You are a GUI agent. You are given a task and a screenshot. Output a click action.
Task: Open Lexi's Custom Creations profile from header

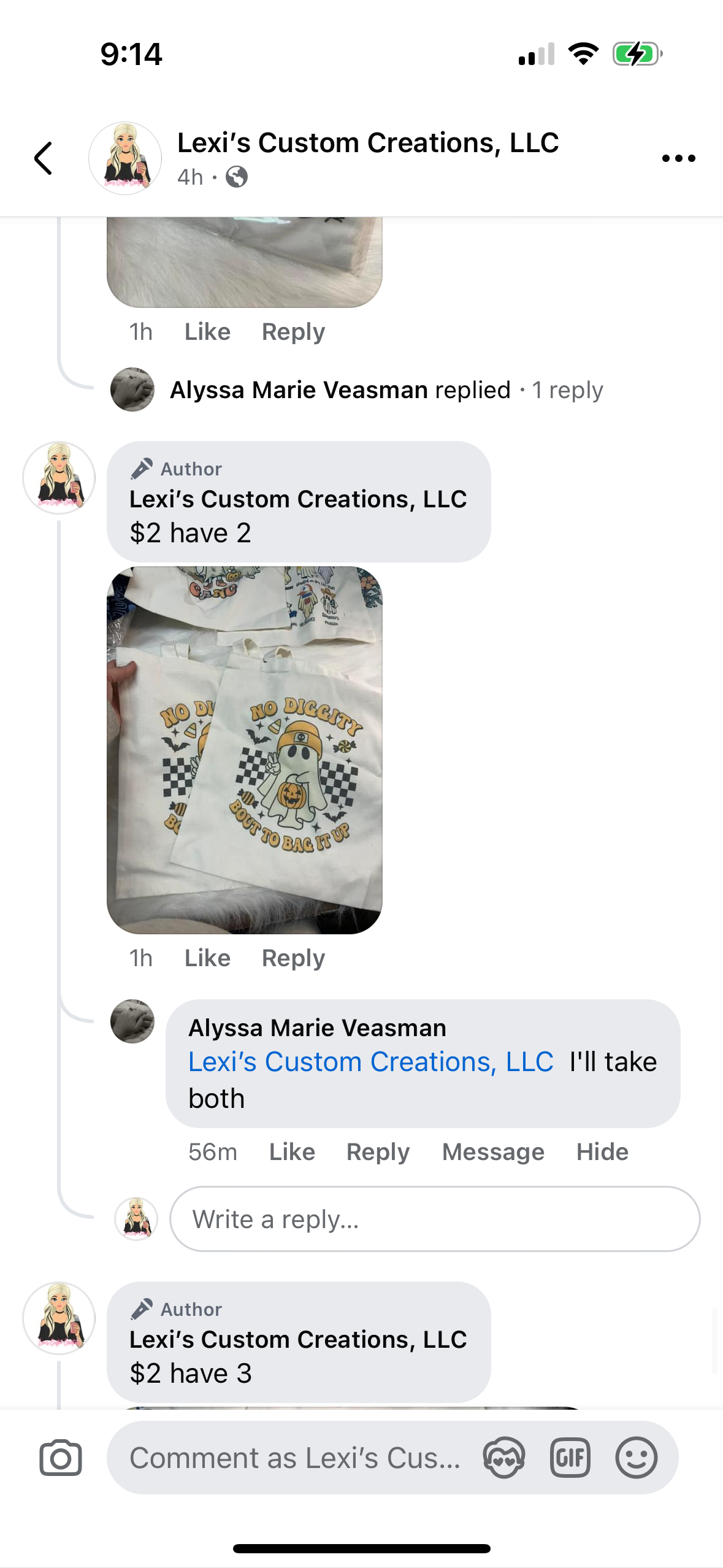coord(367,143)
